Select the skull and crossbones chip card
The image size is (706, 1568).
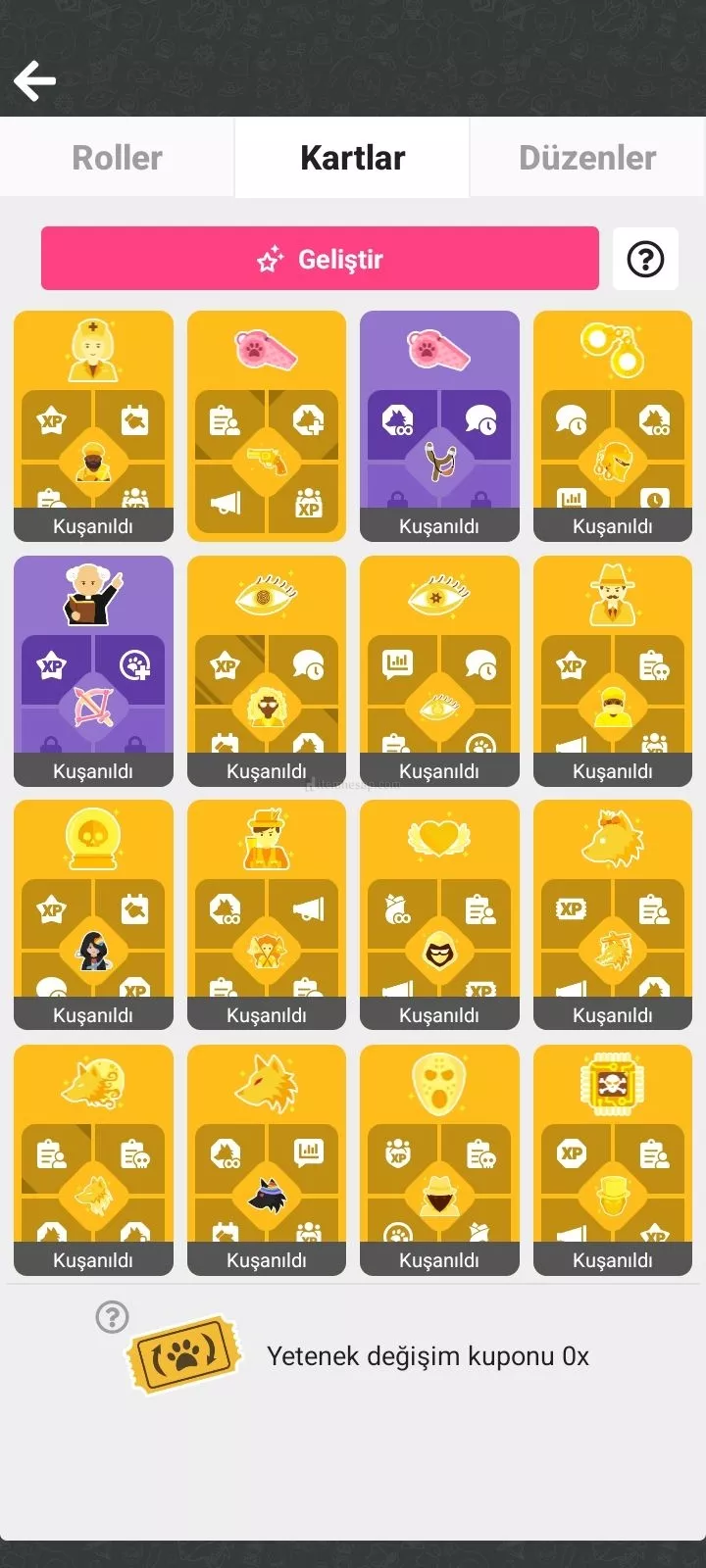[x=613, y=1159]
